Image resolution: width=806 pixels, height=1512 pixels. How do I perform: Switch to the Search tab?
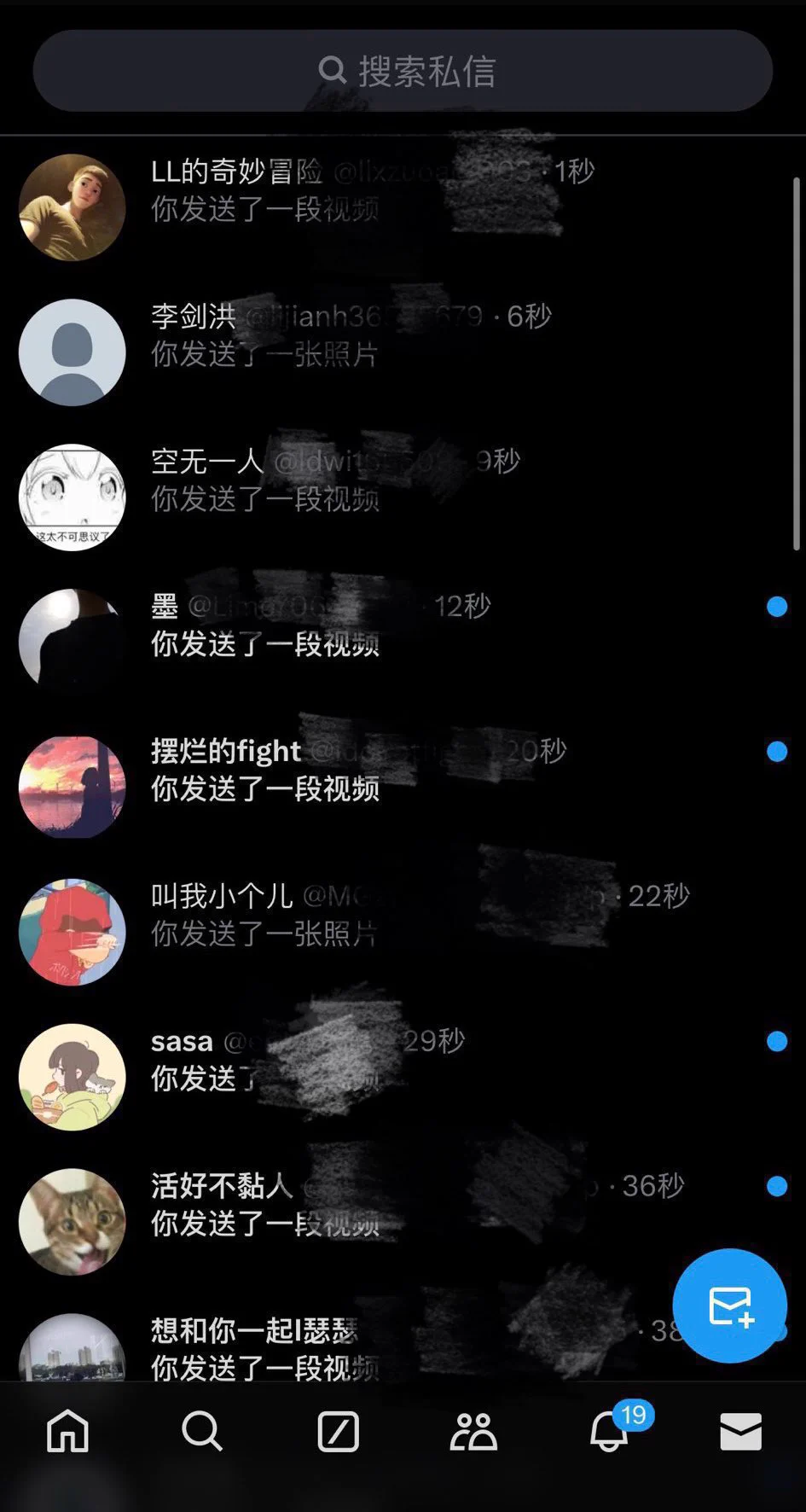pyautogui.click(x=202, y=1431)
